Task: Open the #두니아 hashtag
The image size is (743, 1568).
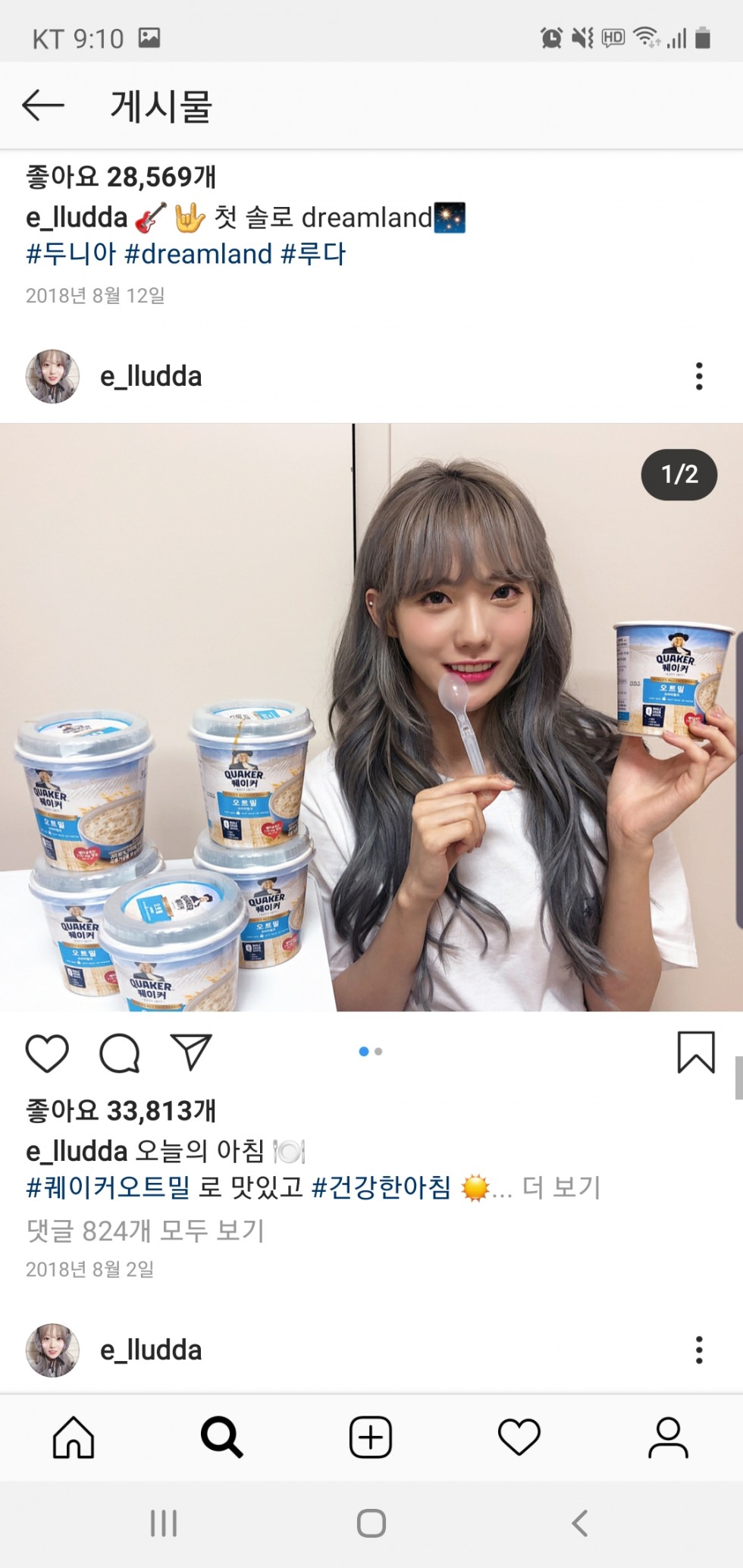Action: pos(71,254)
